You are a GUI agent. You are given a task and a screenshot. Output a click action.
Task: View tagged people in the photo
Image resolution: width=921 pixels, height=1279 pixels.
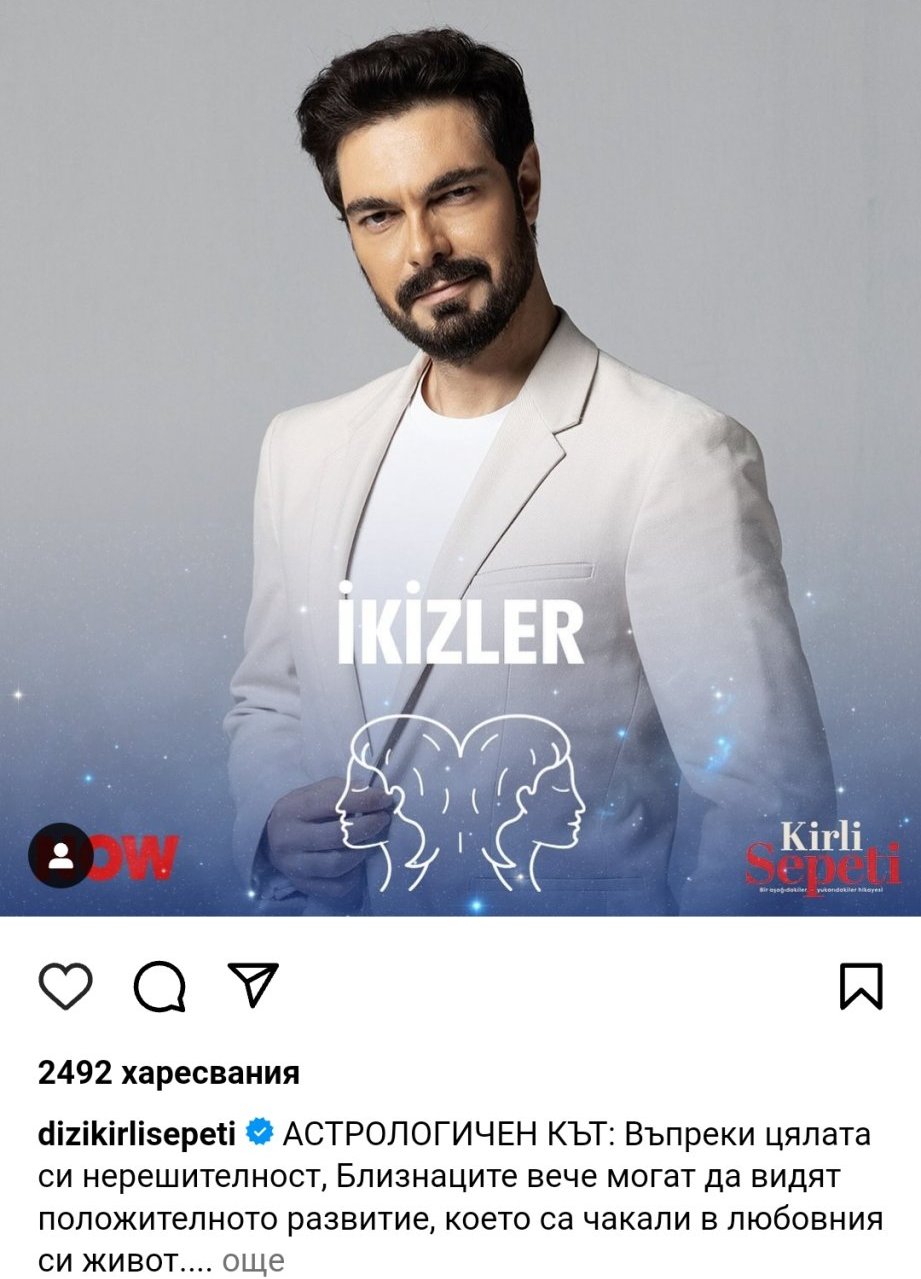tap(61, 856)
